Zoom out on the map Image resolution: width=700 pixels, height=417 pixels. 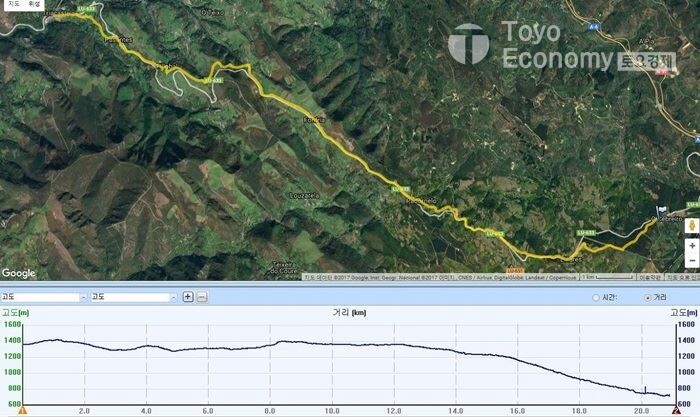pos(691,260)
